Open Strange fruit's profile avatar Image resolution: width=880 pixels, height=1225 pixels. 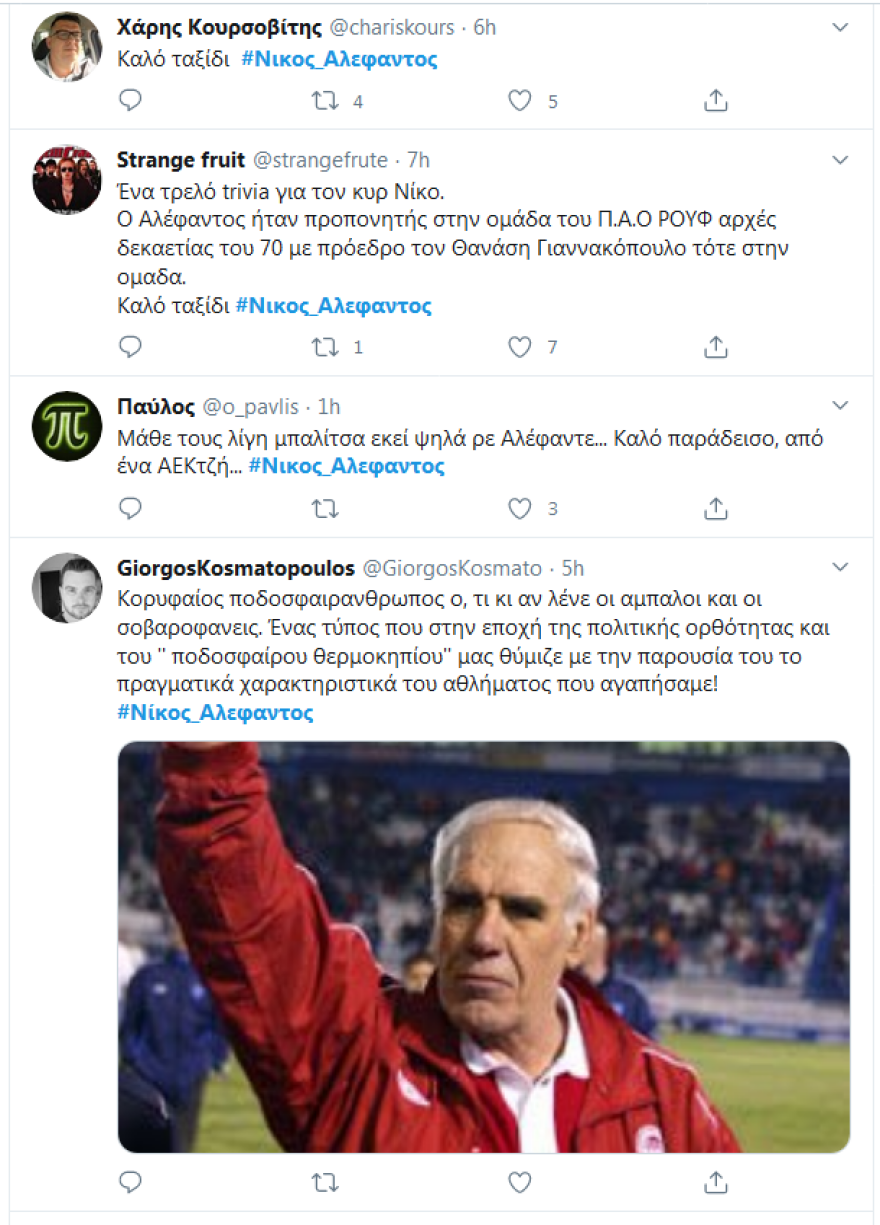click(x=67, y=179)
